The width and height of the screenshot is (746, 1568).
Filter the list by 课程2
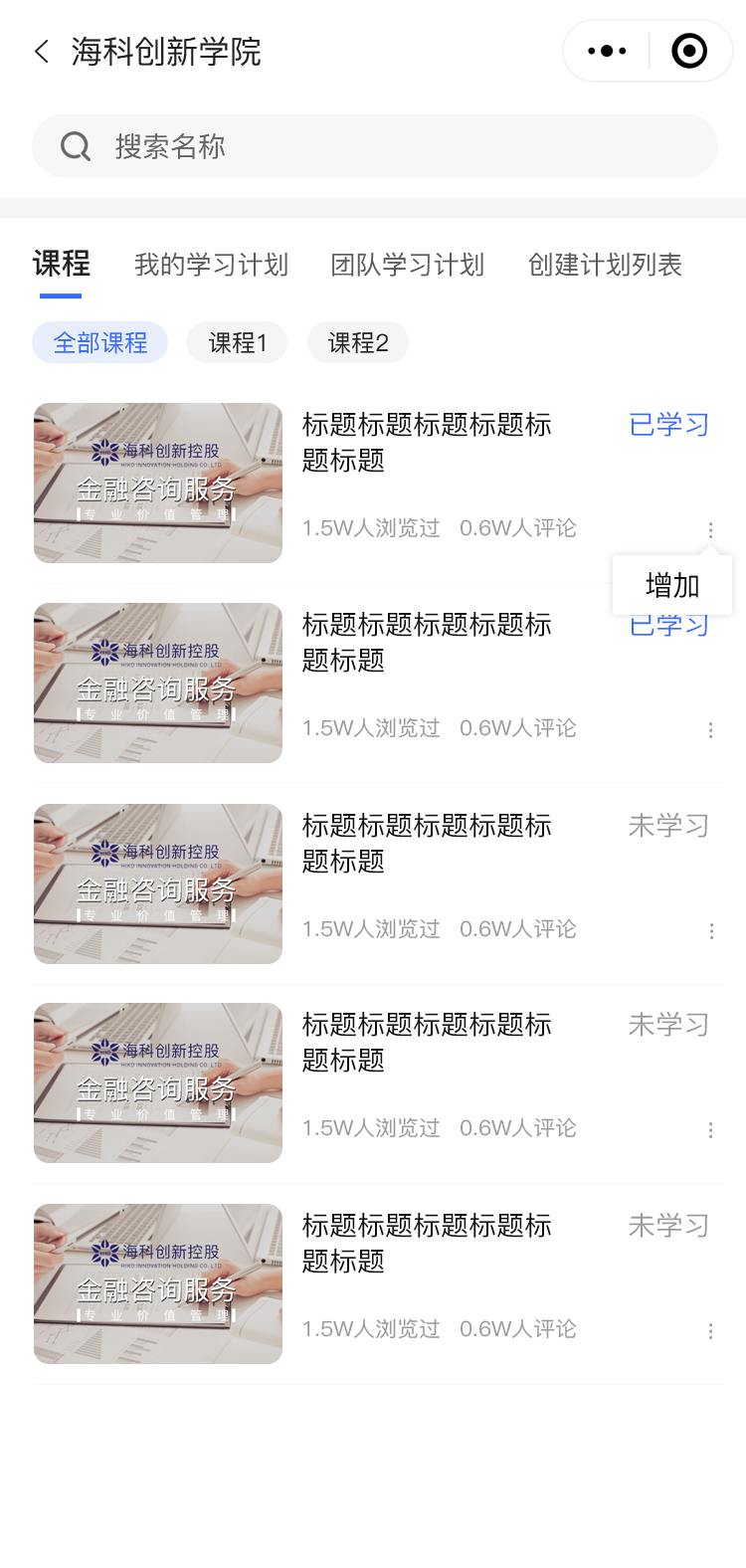(358, 343)
